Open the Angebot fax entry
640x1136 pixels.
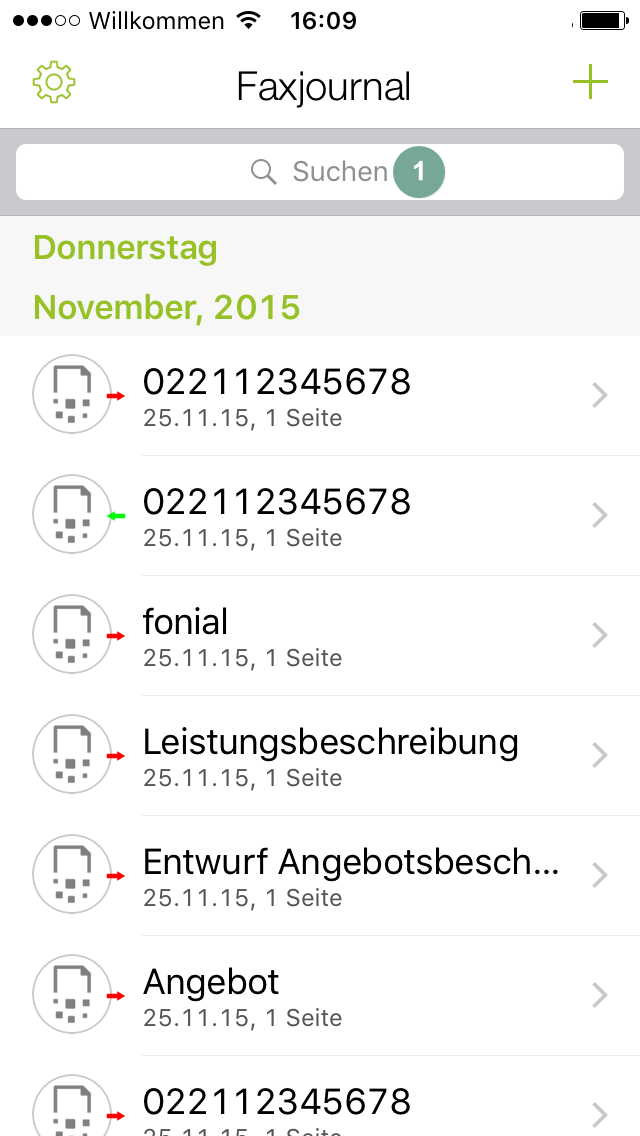click(320, 996)
